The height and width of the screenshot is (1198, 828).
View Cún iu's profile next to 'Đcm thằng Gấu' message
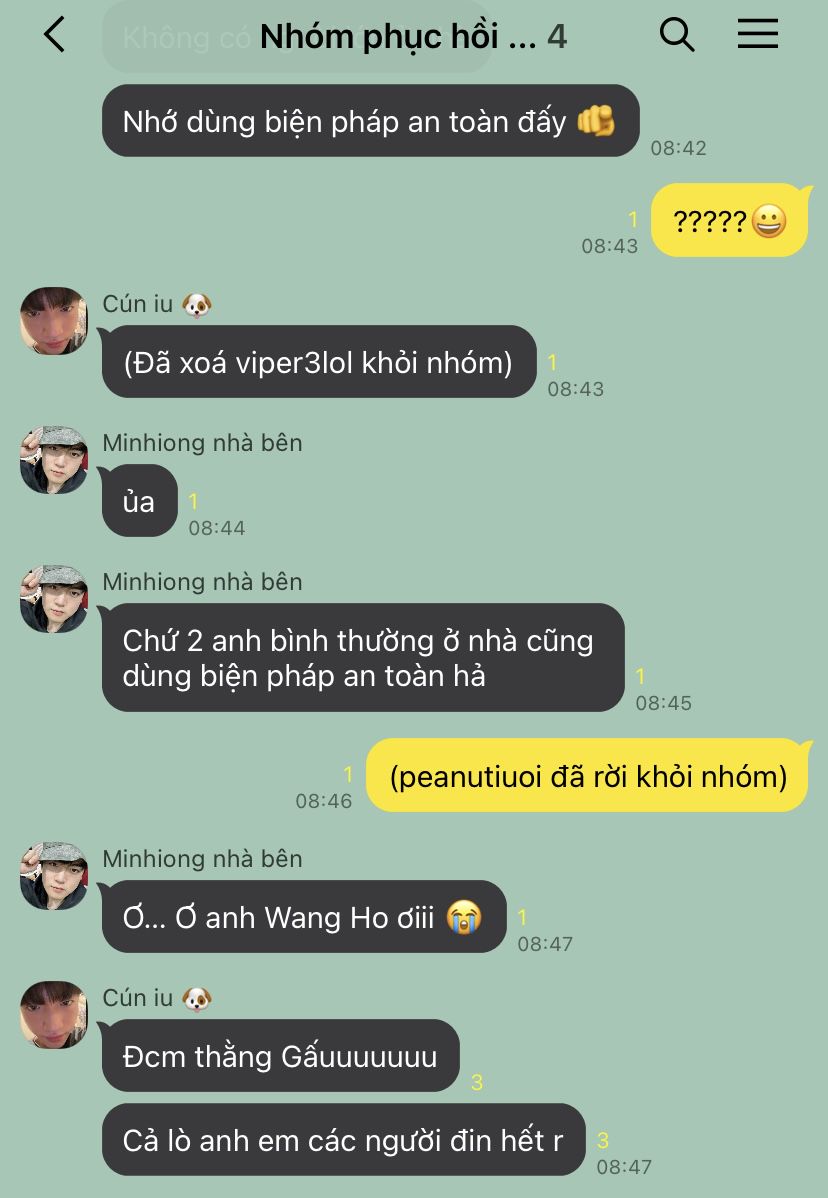(54, 1015)
